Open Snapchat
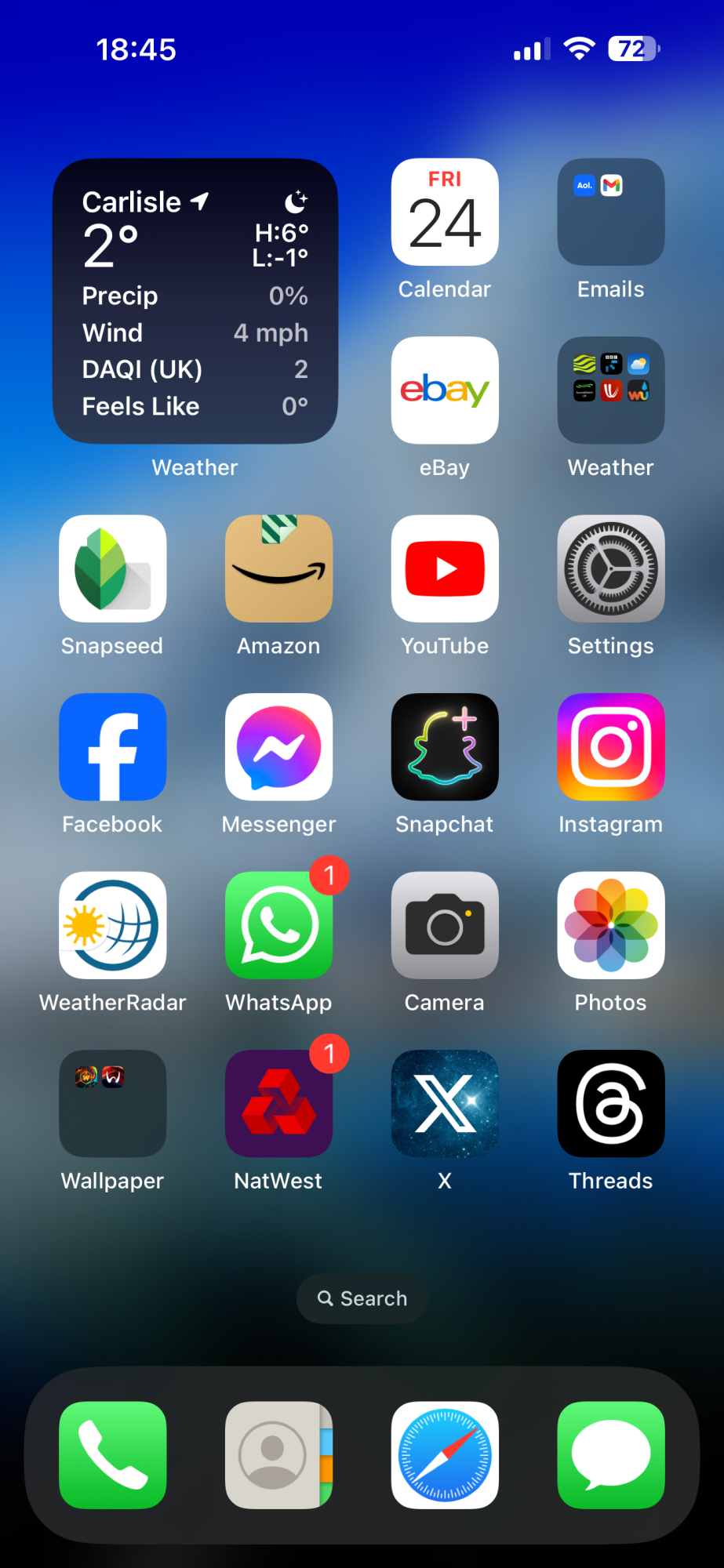 coord(445,747)
